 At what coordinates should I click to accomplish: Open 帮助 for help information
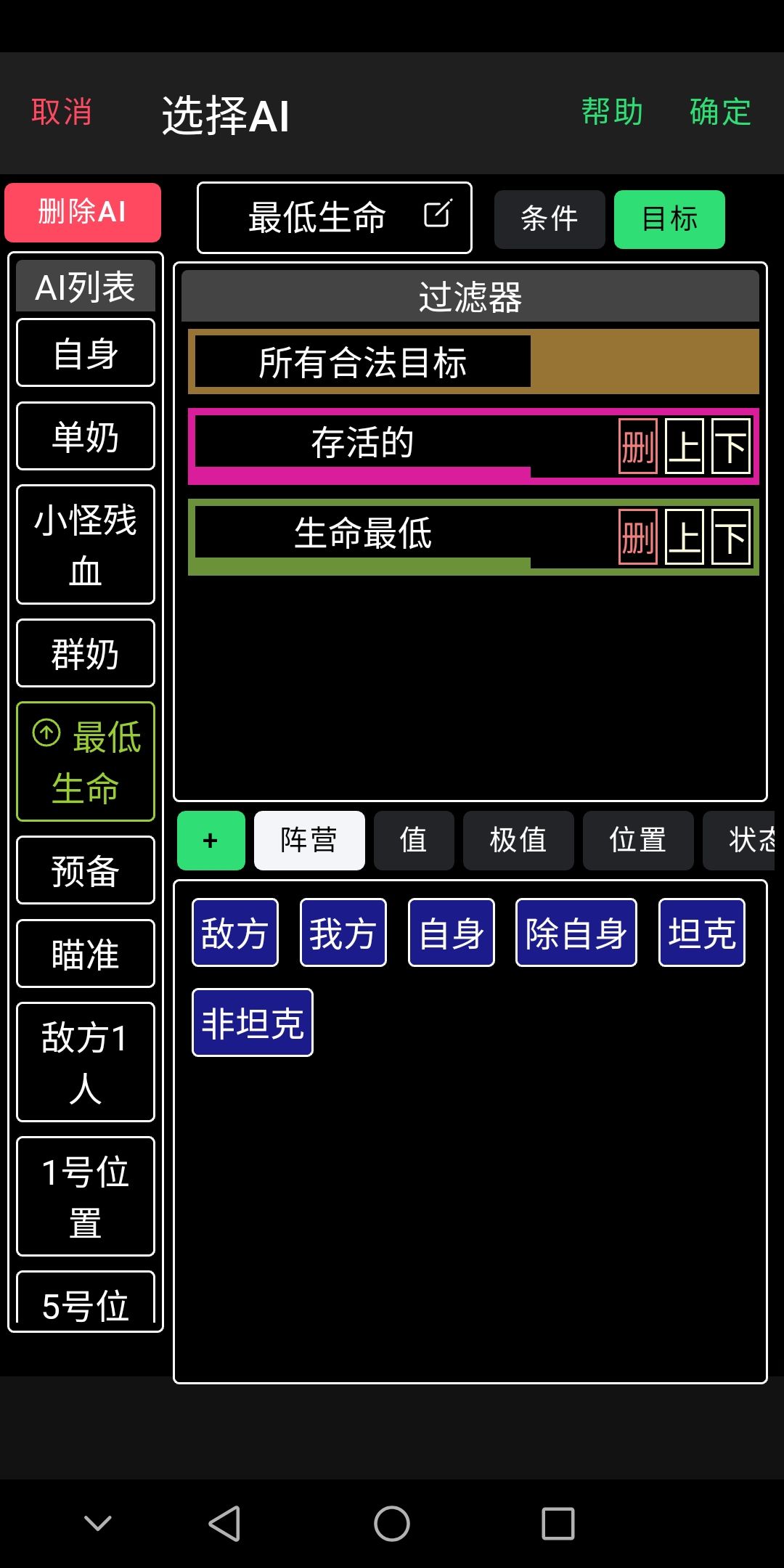(x=612, y=111)
